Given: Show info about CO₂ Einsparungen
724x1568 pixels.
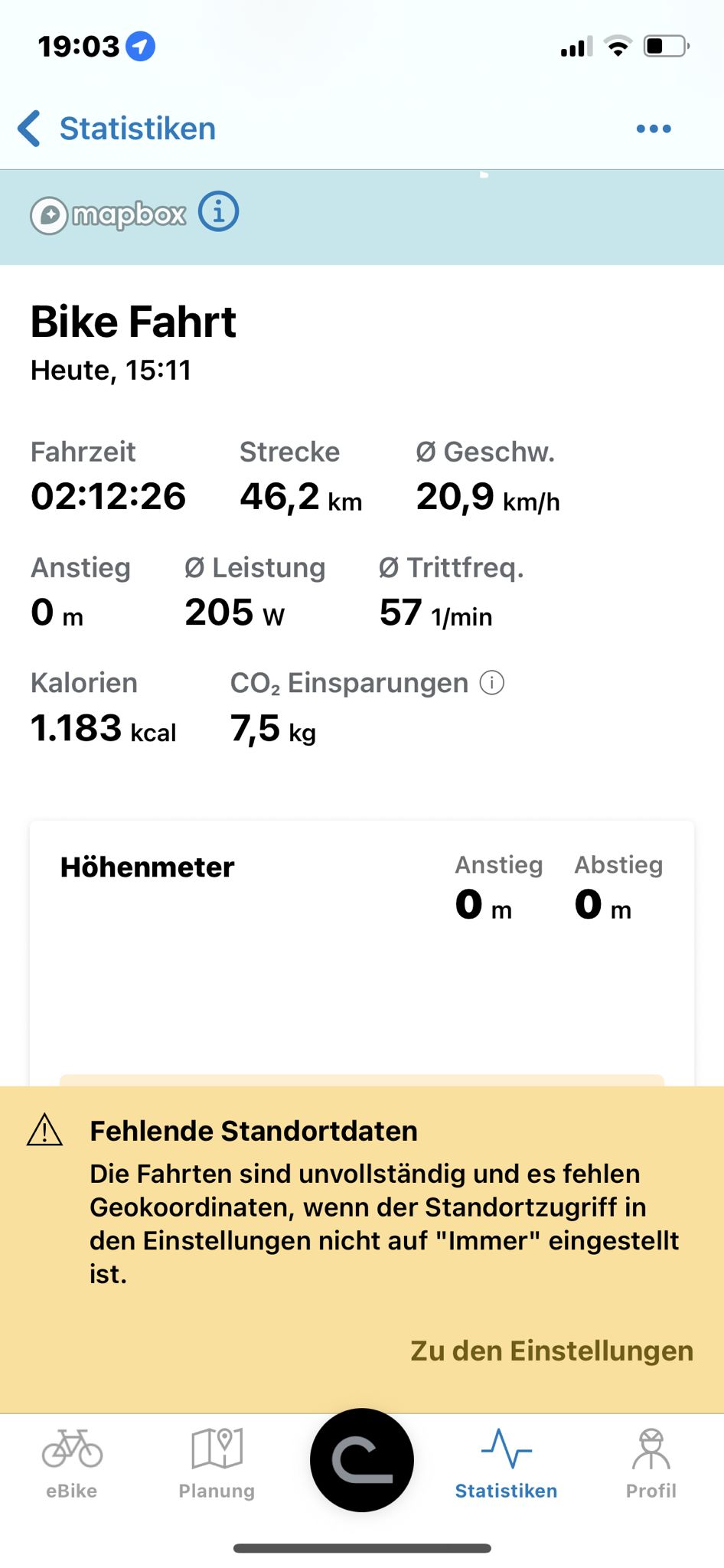Looking at the screenshot, I should pyautogui.click(x=492, y=682).
